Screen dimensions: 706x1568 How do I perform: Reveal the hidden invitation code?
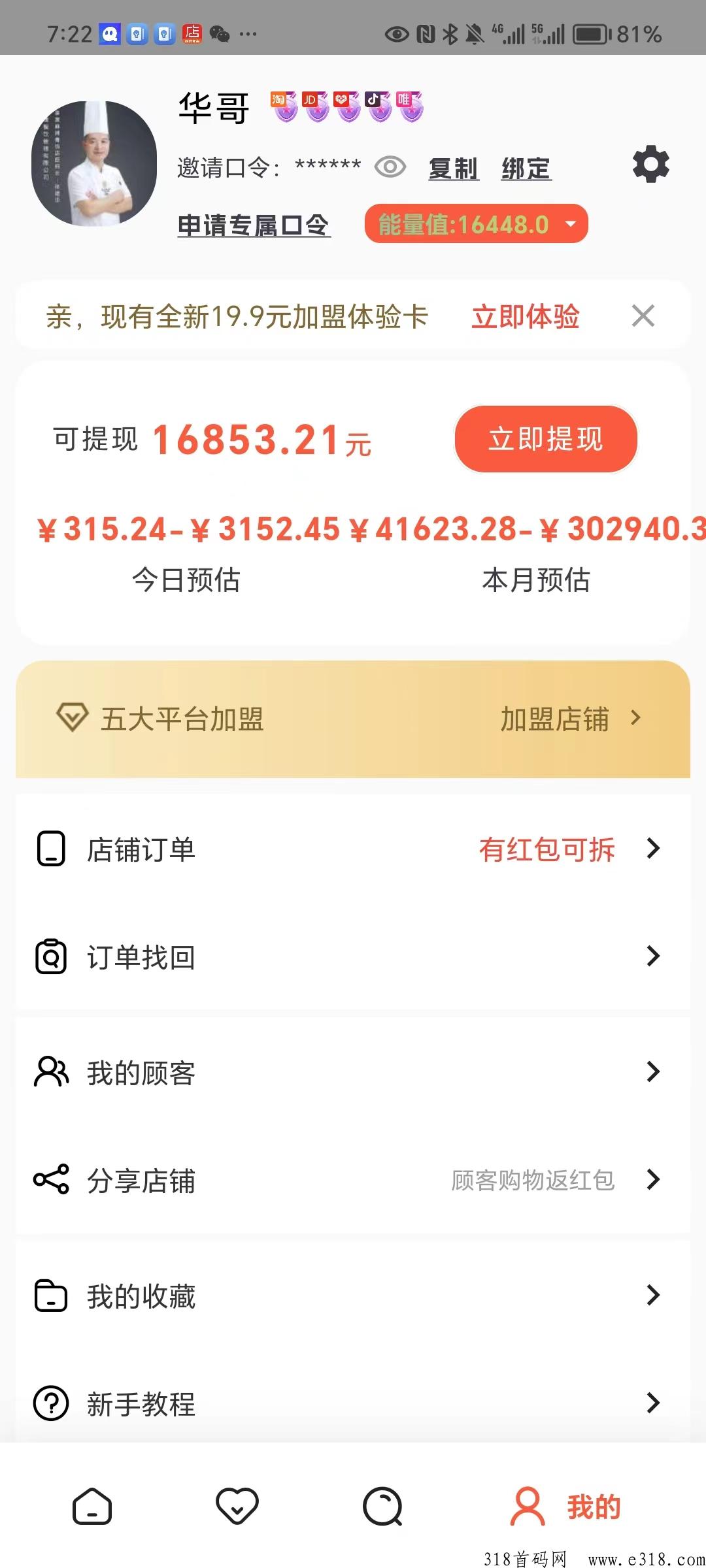coord(390,167)
